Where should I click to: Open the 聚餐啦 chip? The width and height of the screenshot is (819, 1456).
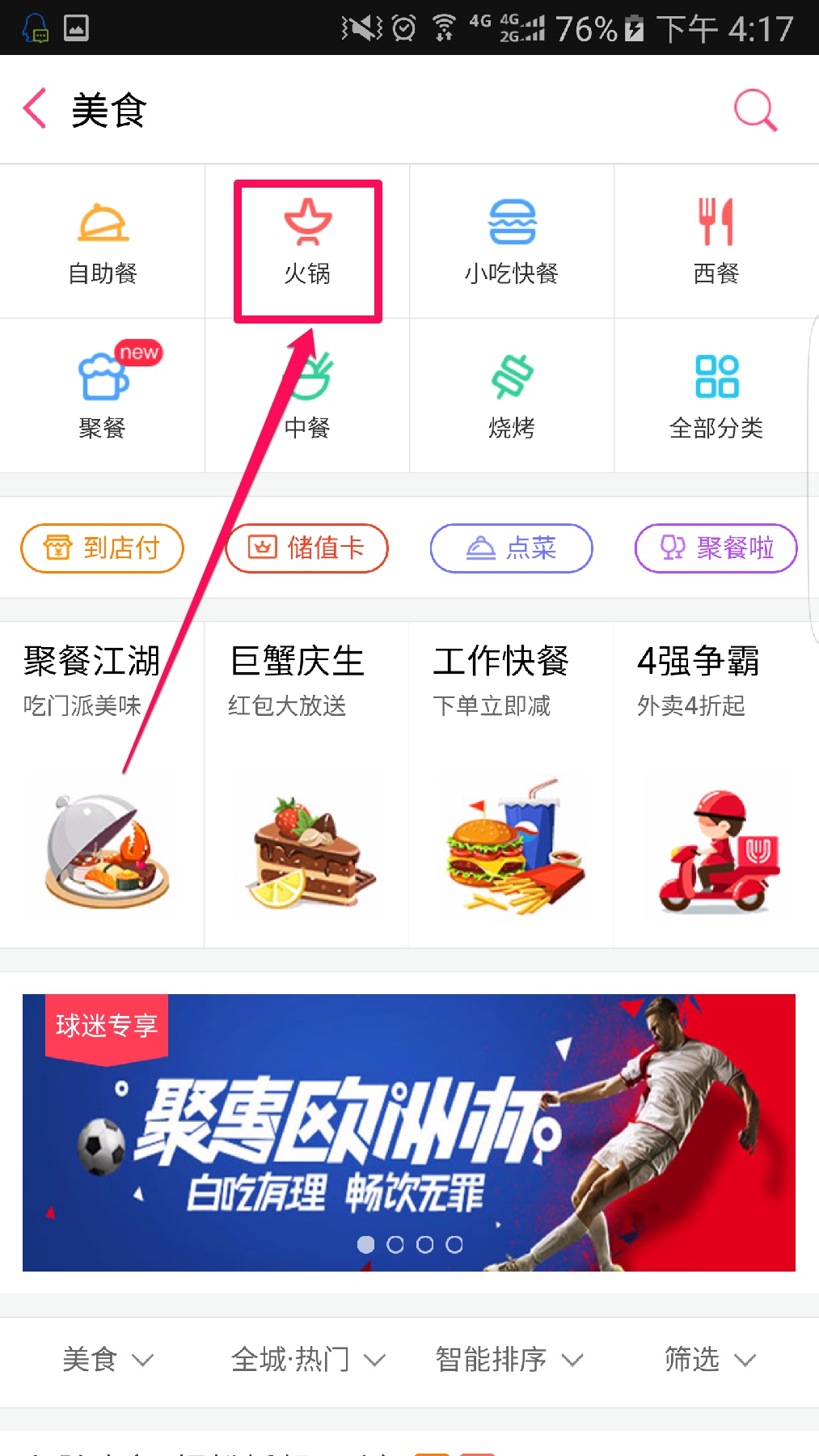click(x=716, y=548)
